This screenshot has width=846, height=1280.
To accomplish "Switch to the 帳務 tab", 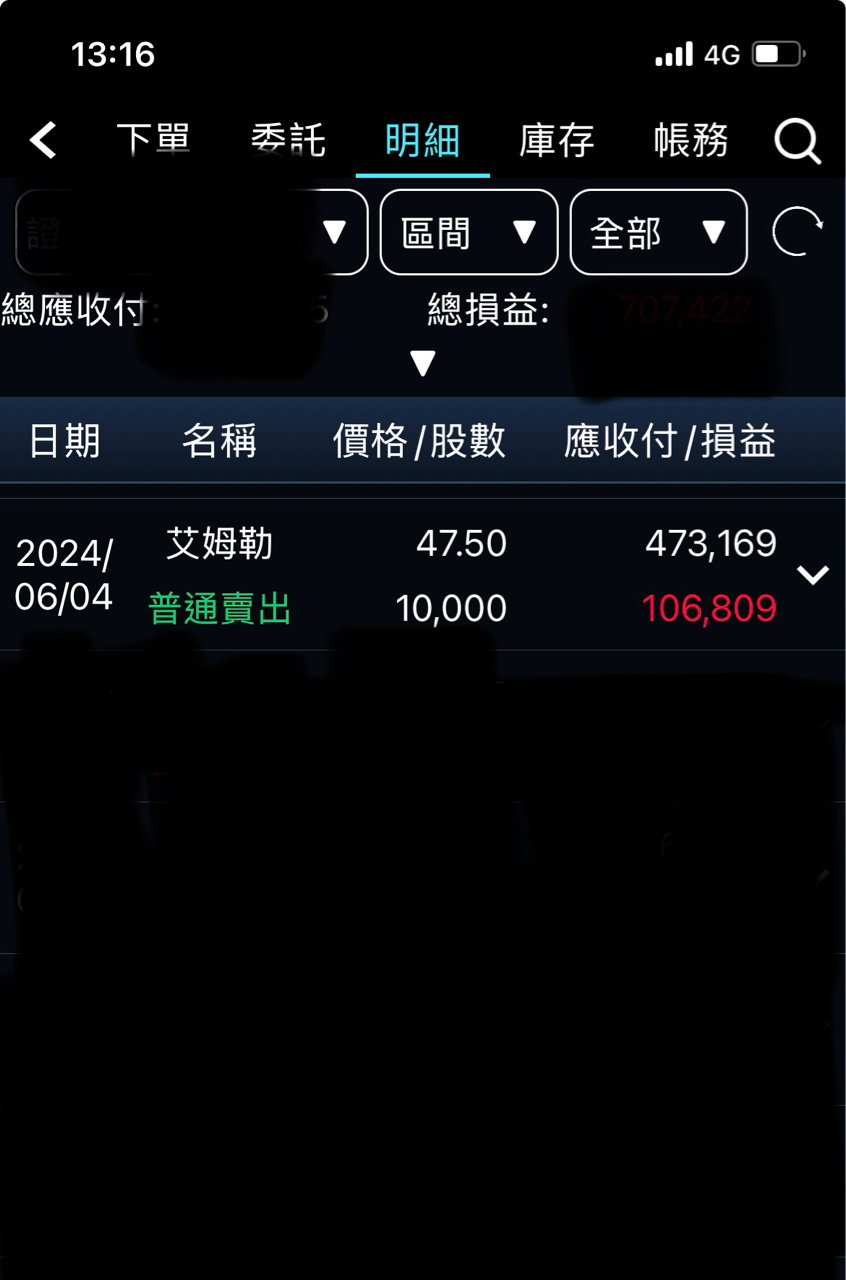I will coord(691,140).
